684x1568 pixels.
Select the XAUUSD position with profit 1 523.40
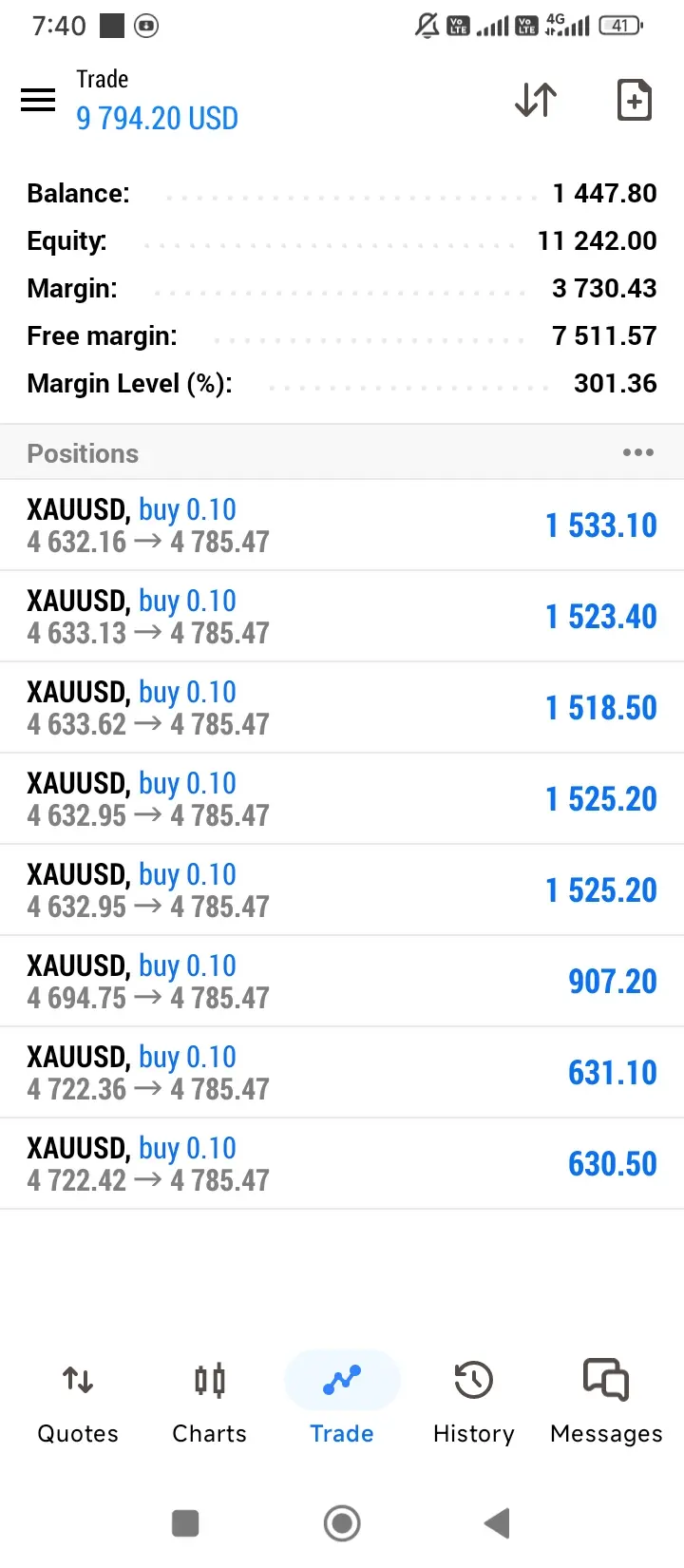click(x=342, y=617)
